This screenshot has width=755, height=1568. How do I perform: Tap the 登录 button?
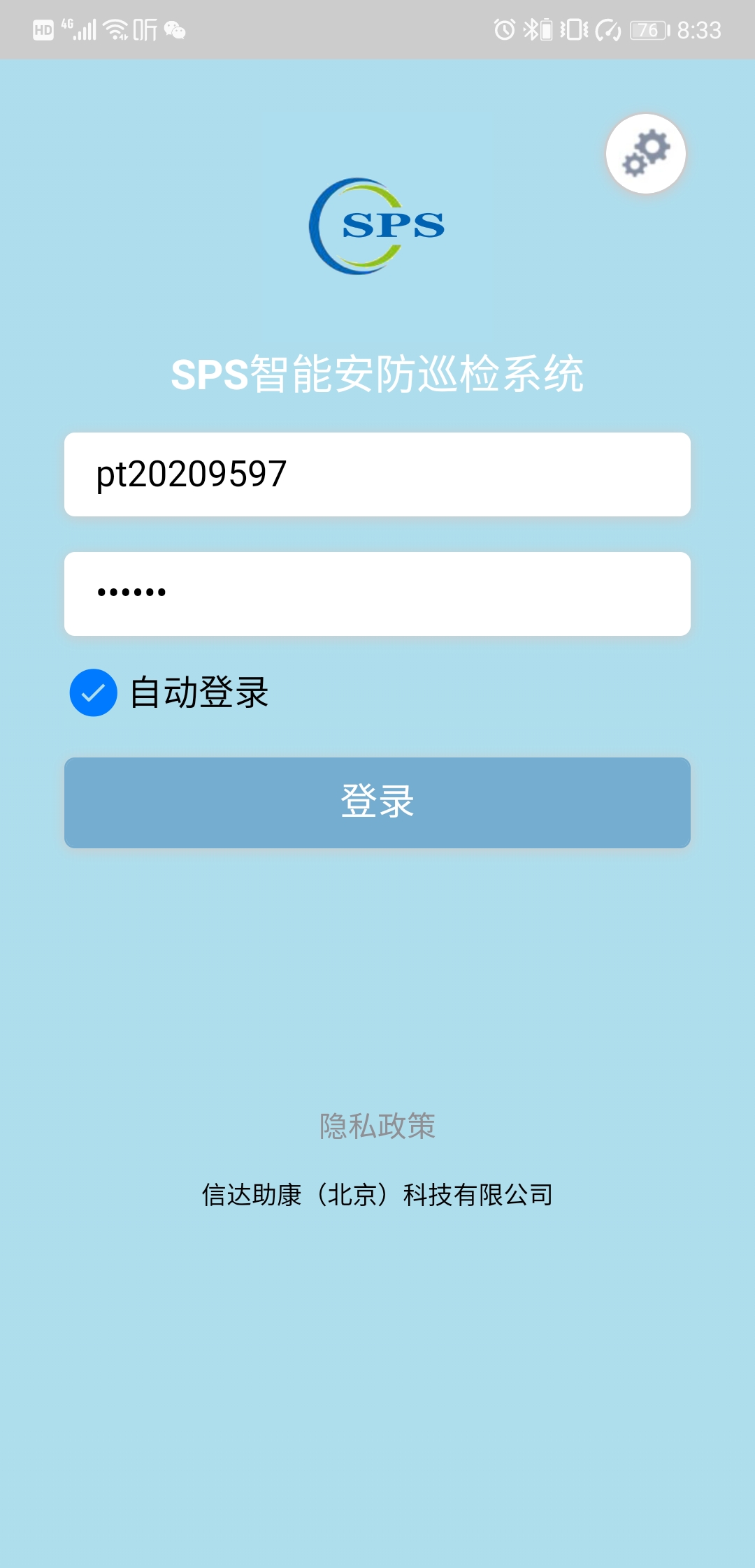[377, 802]
